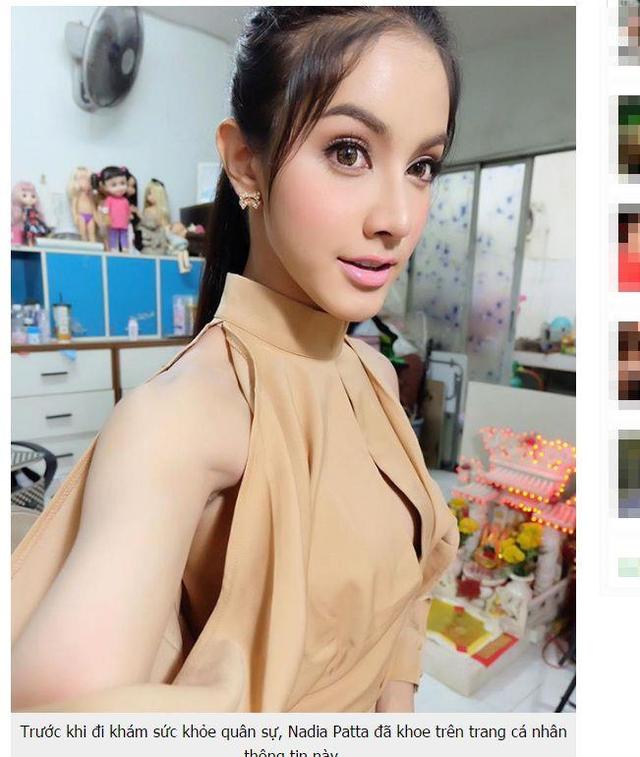Open the article photo of Nadia Patta

[x=293, y=358]
